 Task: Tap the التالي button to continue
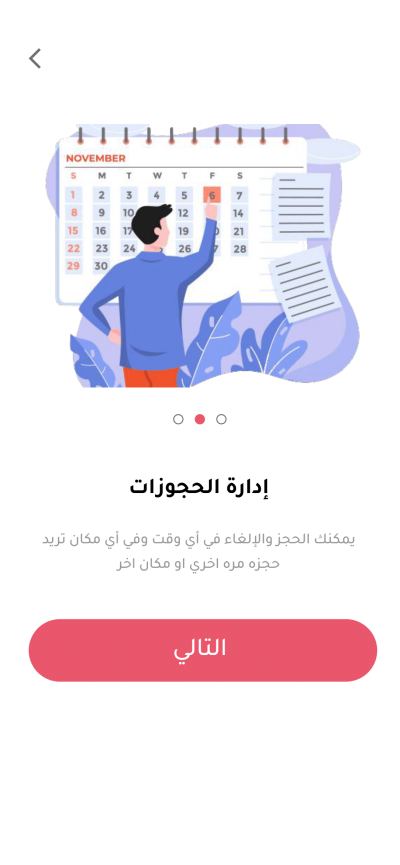[202, 650]
